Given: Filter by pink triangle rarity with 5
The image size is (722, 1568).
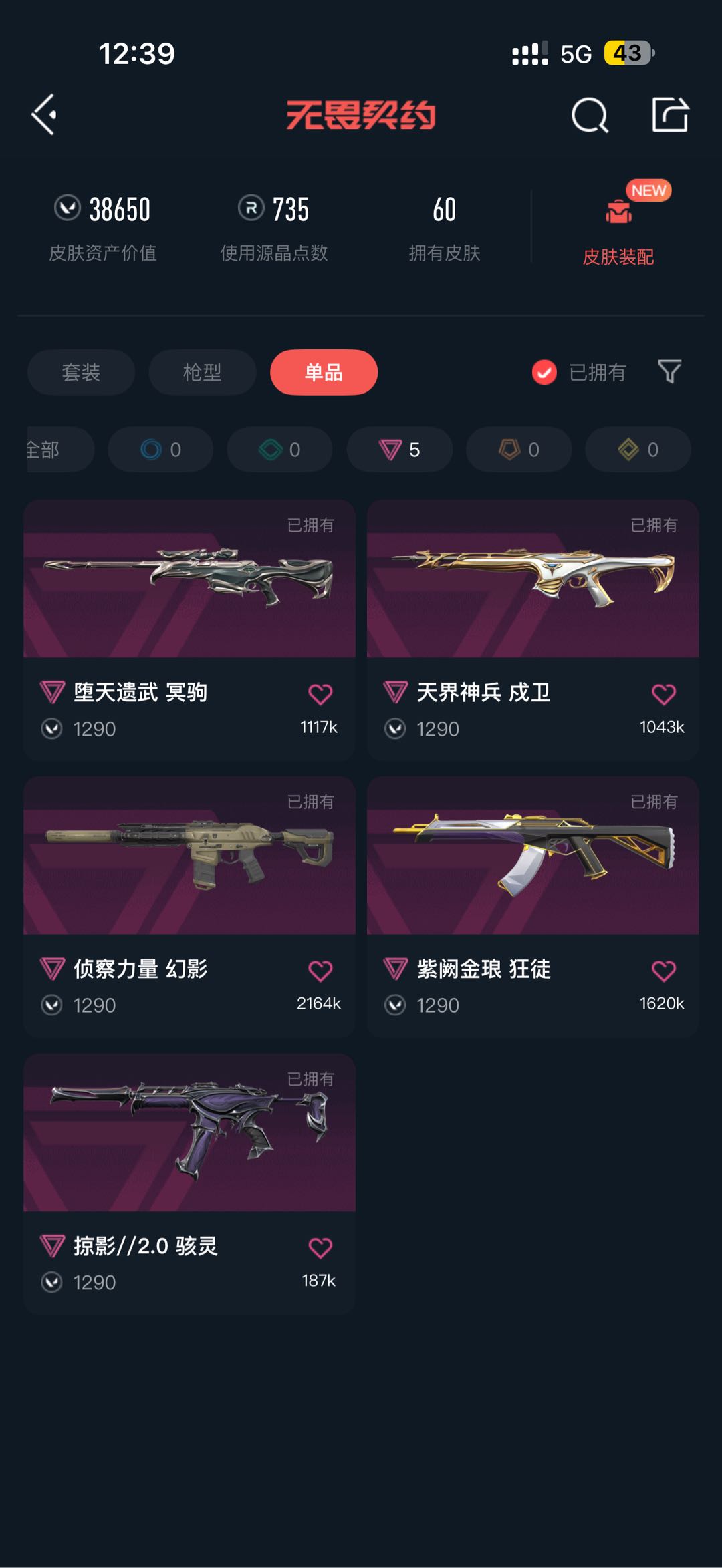Looking at the screenshot, I should [x=399, y=450].
